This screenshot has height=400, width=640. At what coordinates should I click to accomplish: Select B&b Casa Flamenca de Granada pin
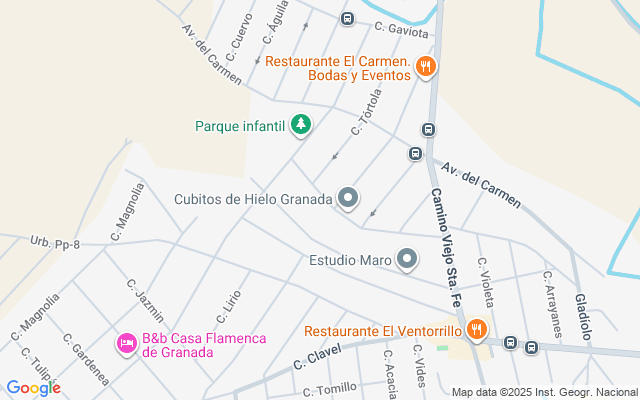(127, 345)
